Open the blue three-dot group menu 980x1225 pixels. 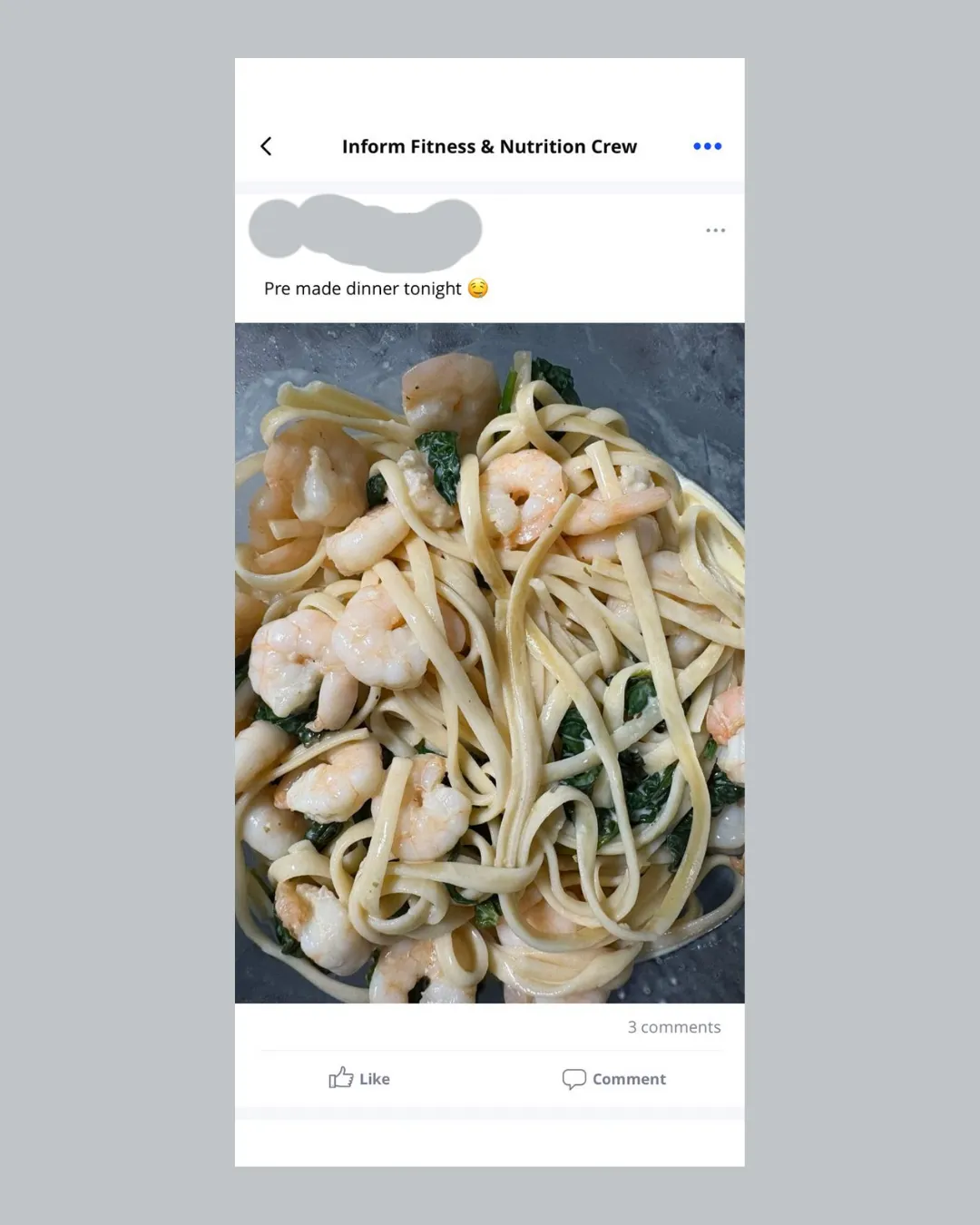click(707, 146)
